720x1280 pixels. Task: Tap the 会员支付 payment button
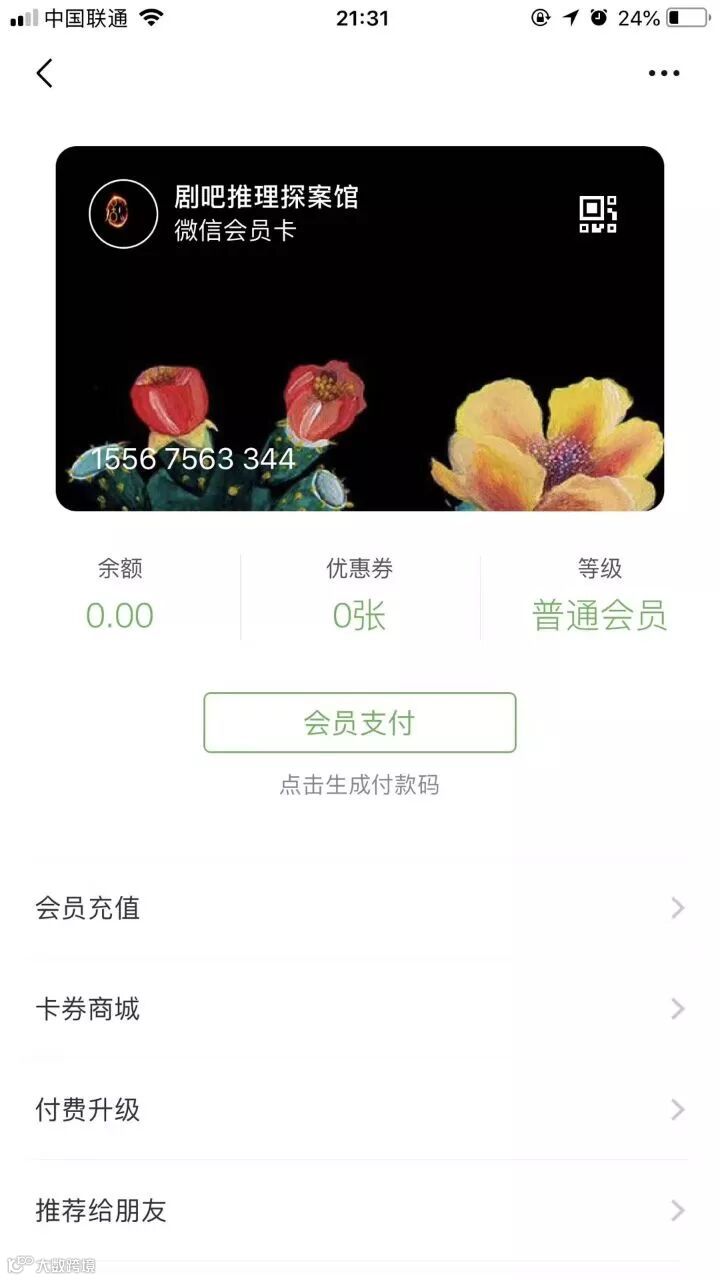point(360,723)
